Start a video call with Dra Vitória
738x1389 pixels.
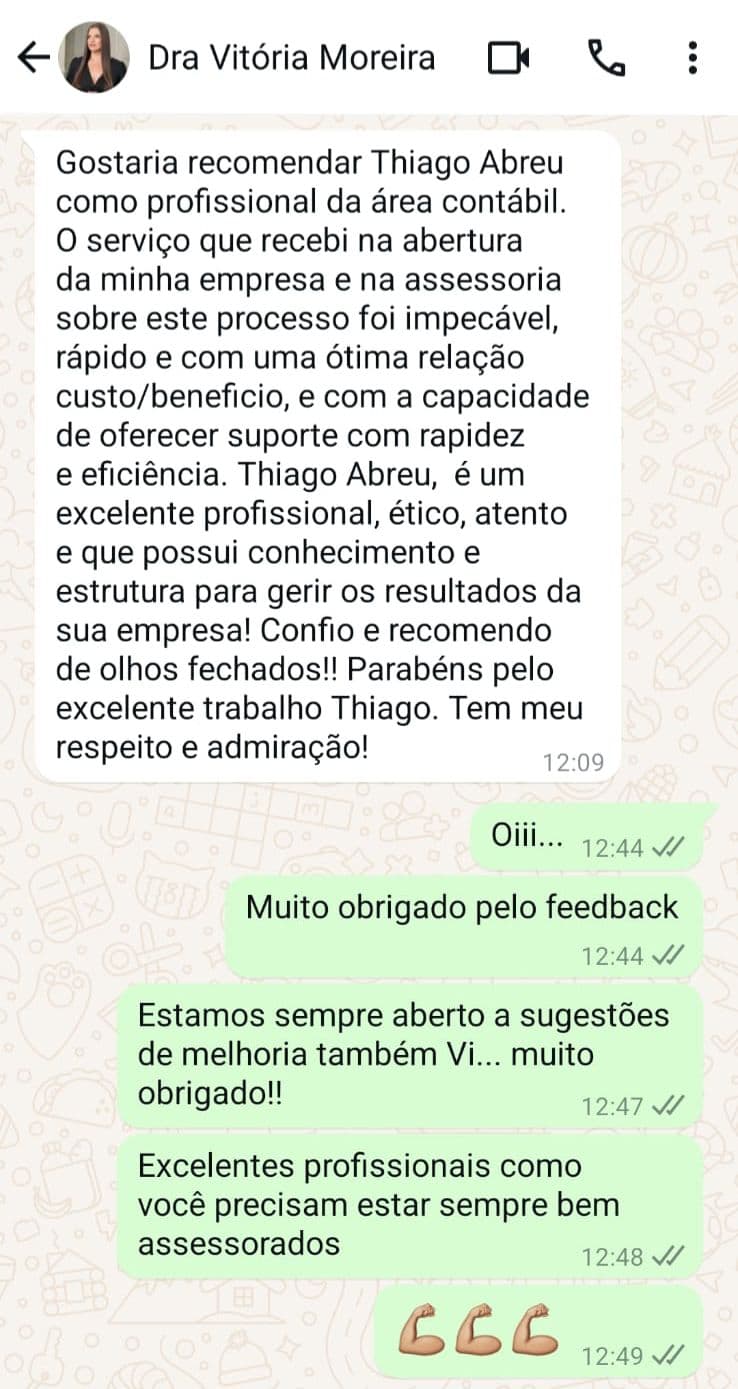(x=508, y=58)
